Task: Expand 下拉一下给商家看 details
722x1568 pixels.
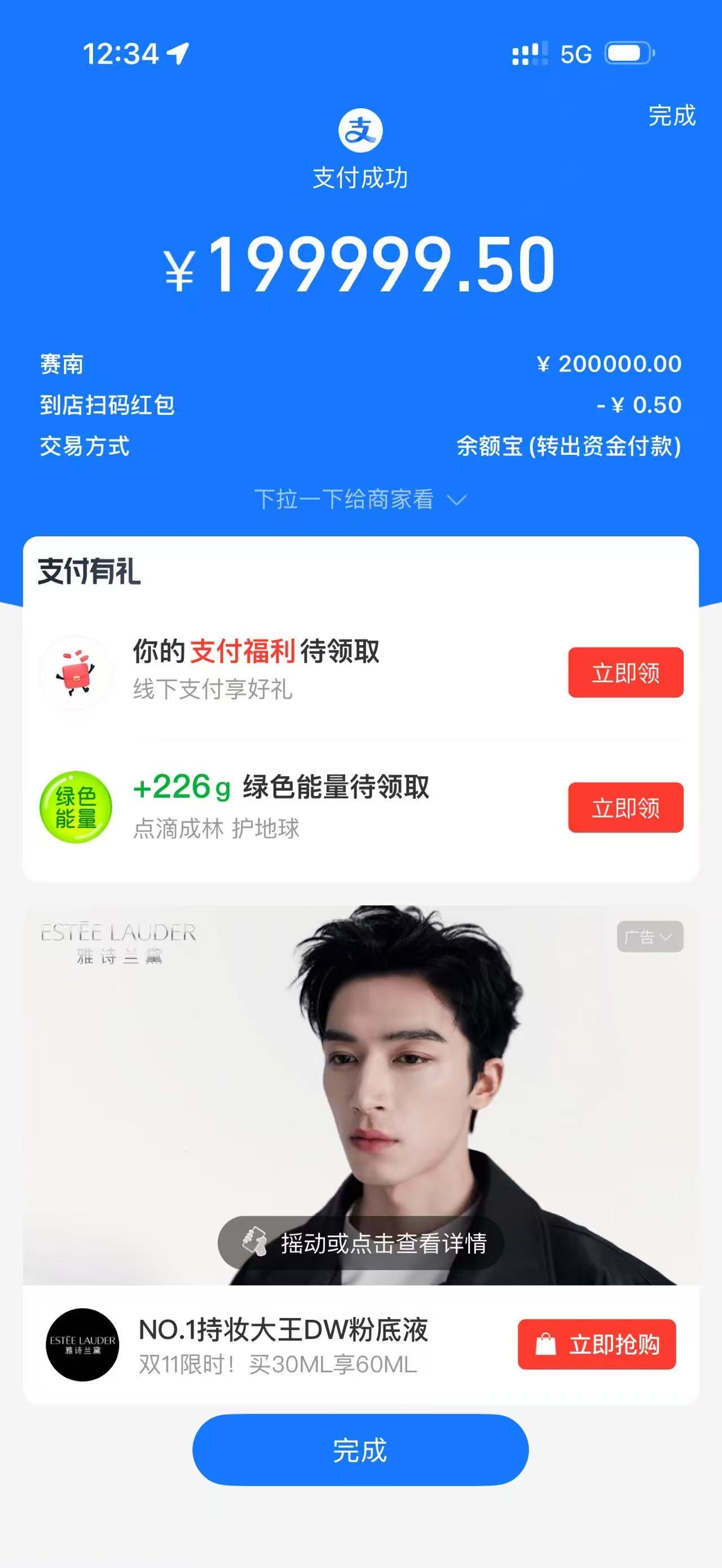Action: pos(360,500)
